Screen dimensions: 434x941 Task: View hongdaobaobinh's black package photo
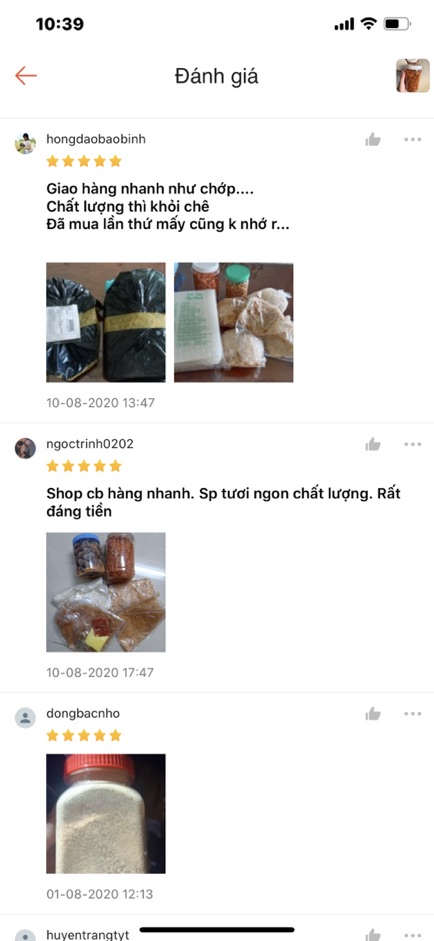point(106,322)
